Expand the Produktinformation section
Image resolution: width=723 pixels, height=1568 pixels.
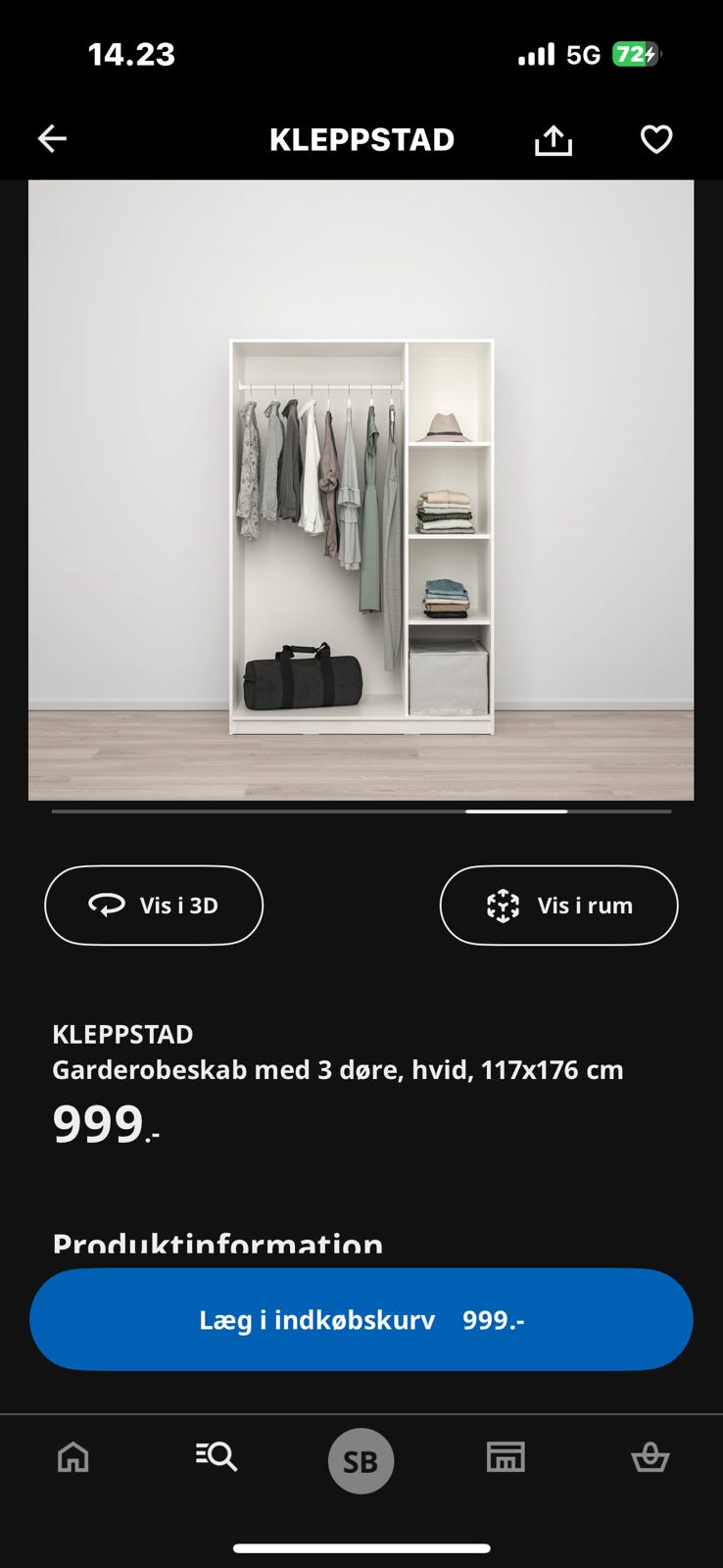coord(217,1245)
